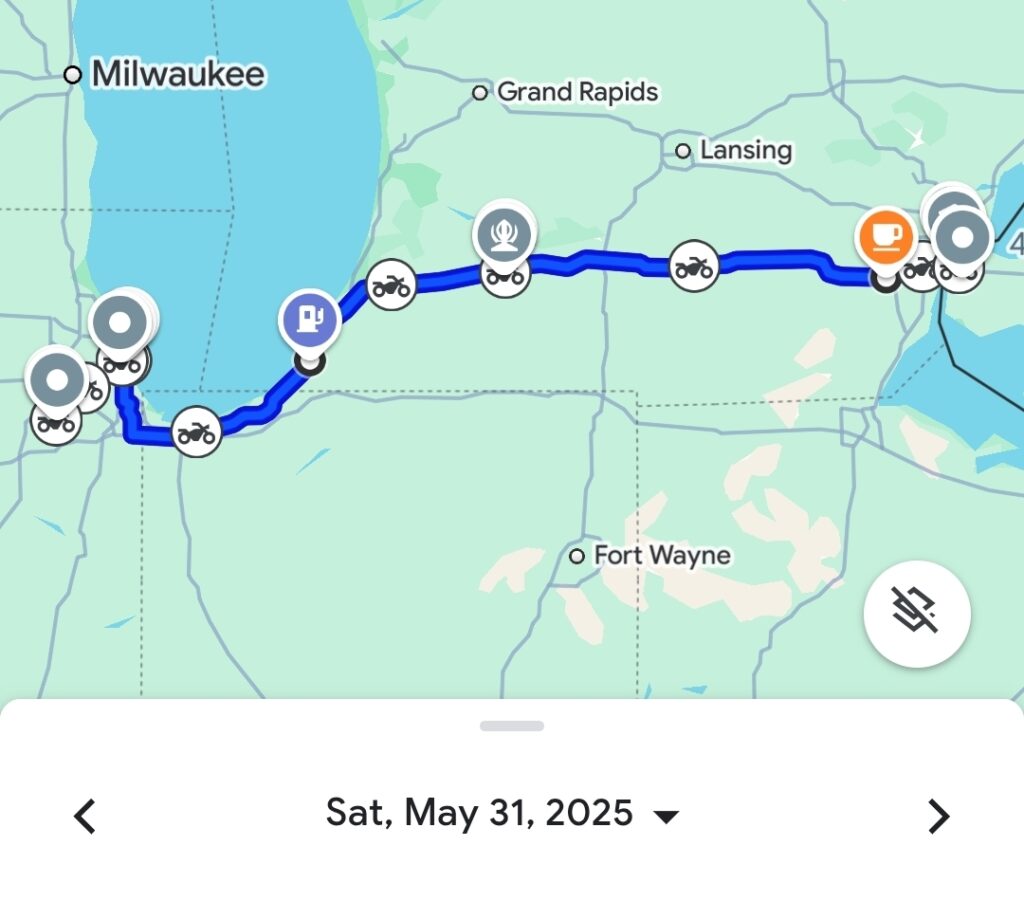Image resolution: width=1024 pixels, height=901 pixels.
Task: Tap the motorcycle marker near Lansing
Action: pyautogui.click(x=693, y=267)
